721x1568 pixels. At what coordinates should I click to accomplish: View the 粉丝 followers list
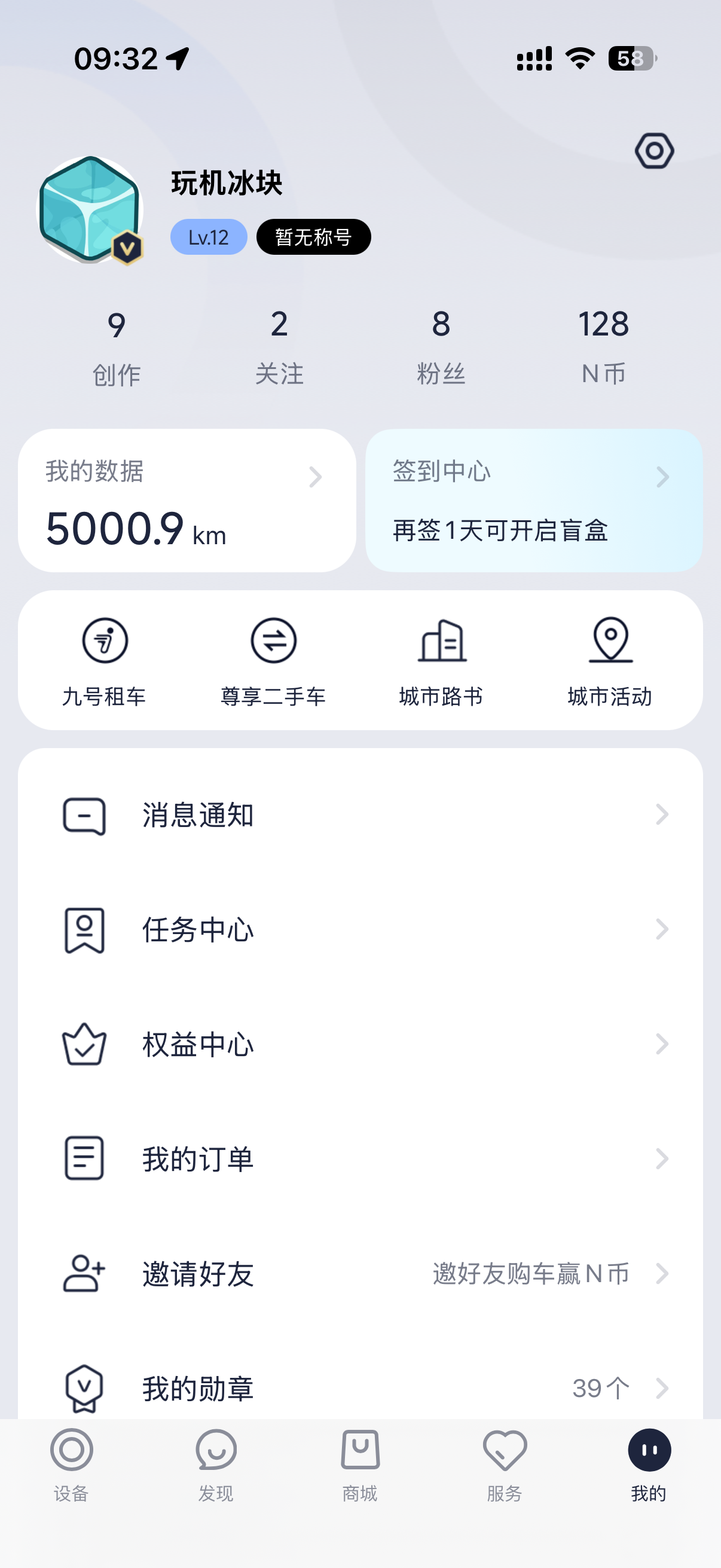[441, 347]
